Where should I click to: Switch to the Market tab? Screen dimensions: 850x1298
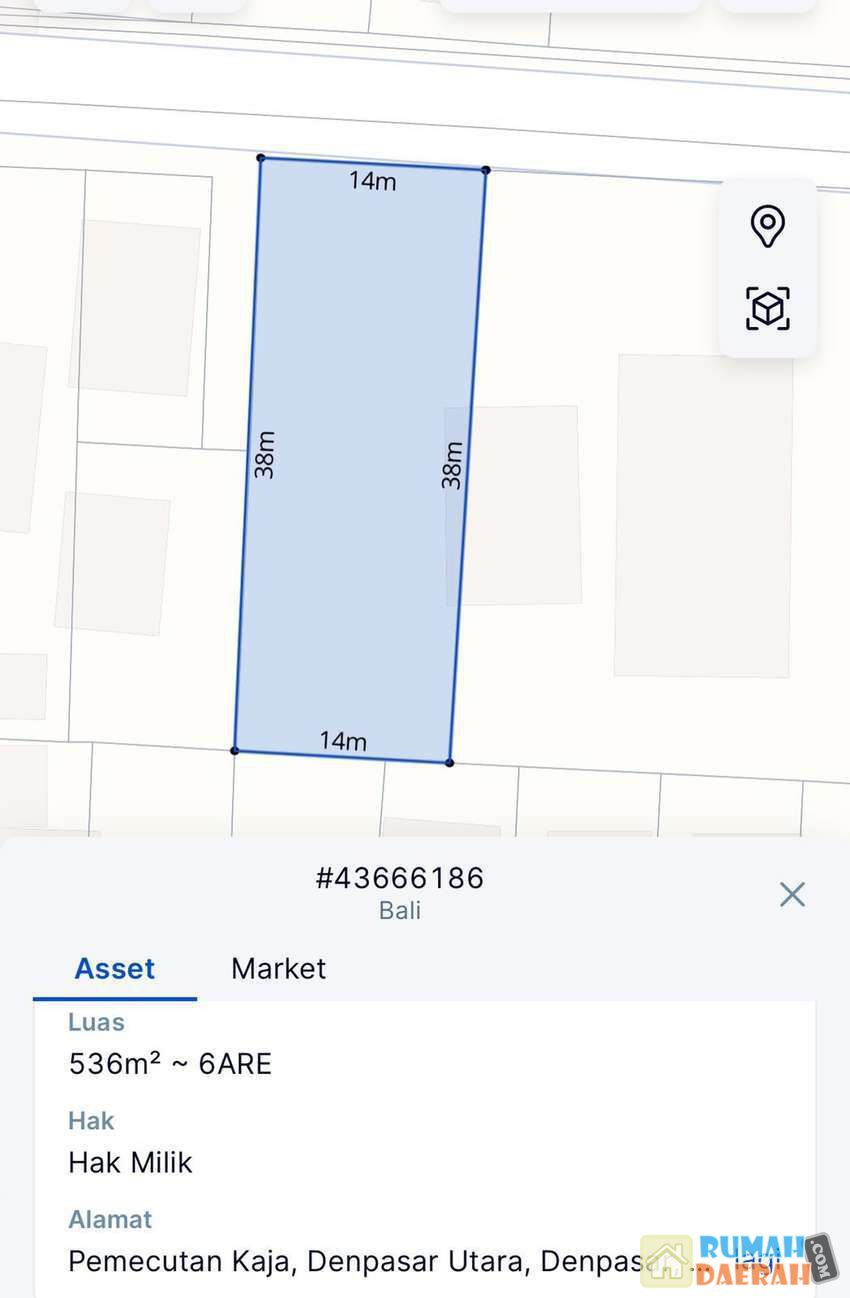[278, 968]
